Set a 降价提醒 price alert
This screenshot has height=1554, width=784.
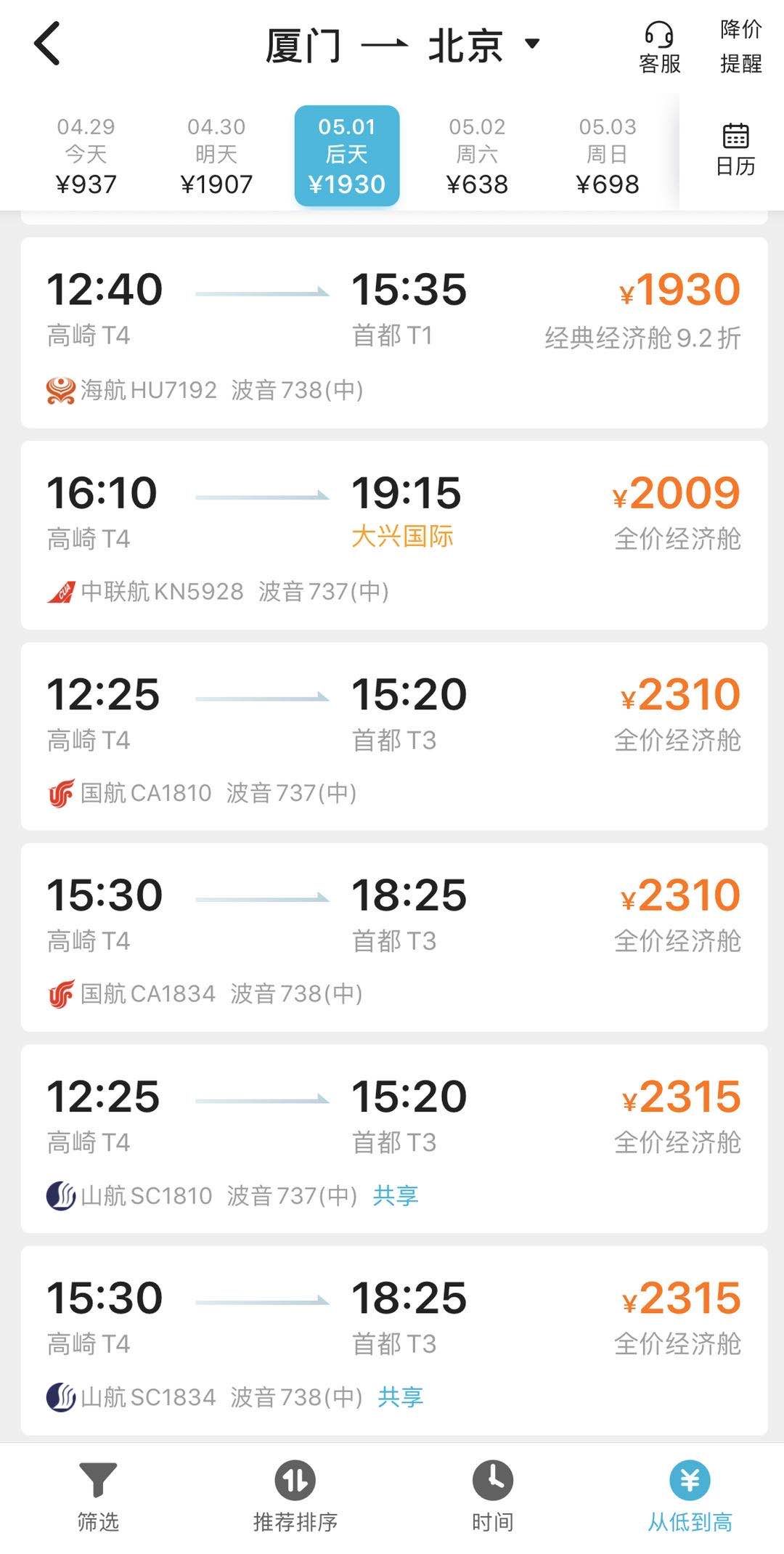pos(740,48)
